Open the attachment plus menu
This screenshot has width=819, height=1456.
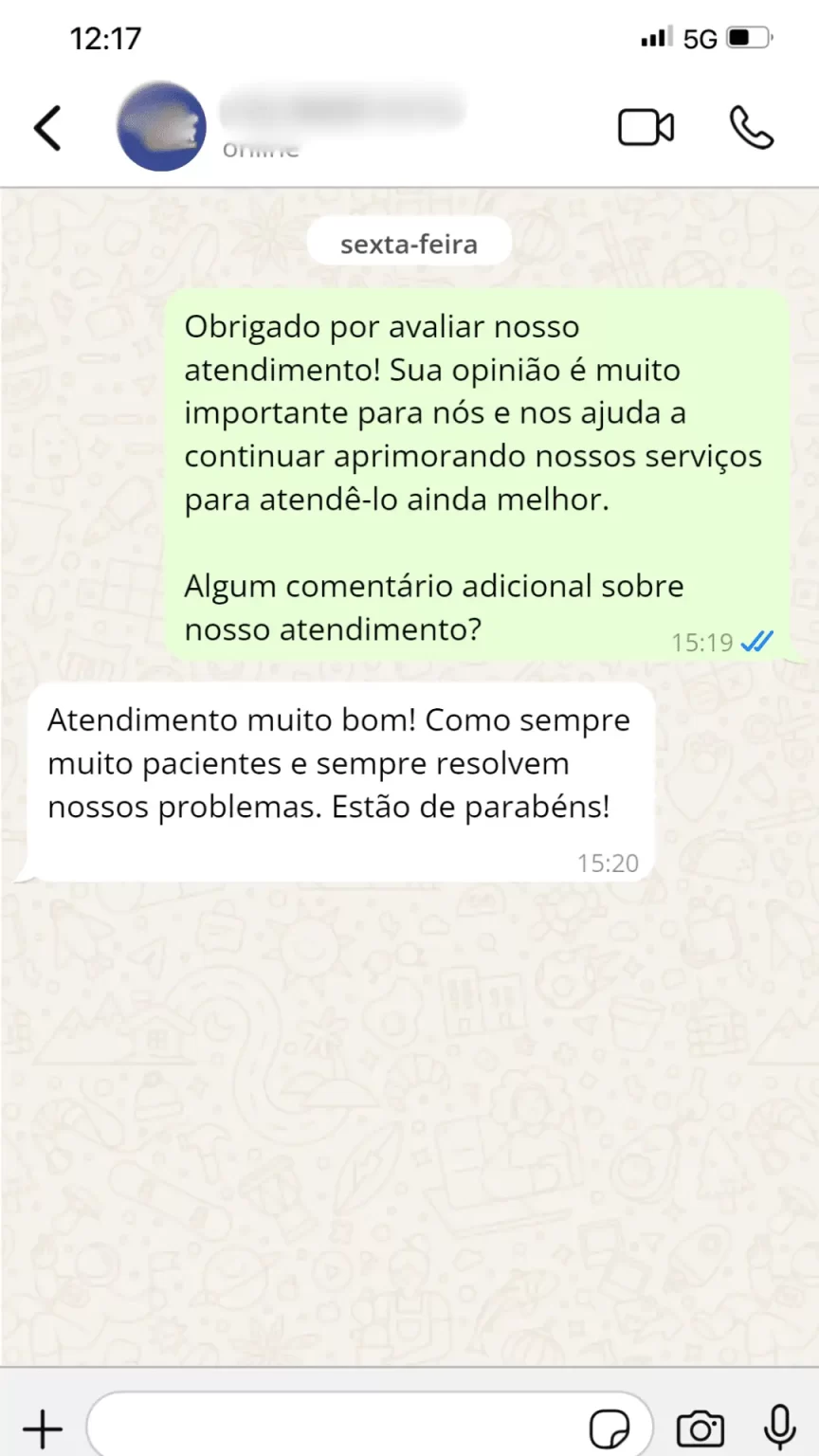(42, 1428)
